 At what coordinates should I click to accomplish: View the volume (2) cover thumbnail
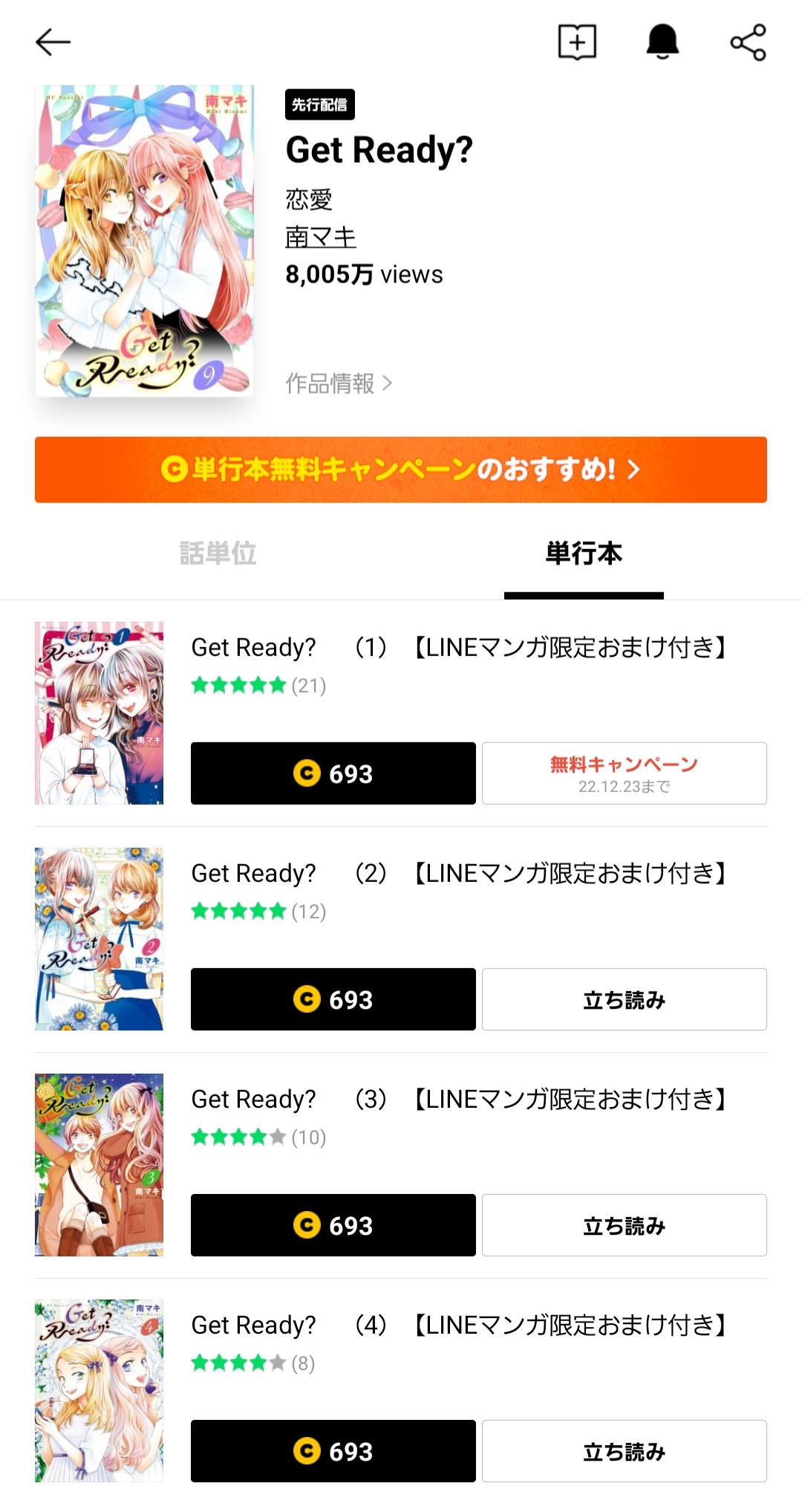coord(99,939)
